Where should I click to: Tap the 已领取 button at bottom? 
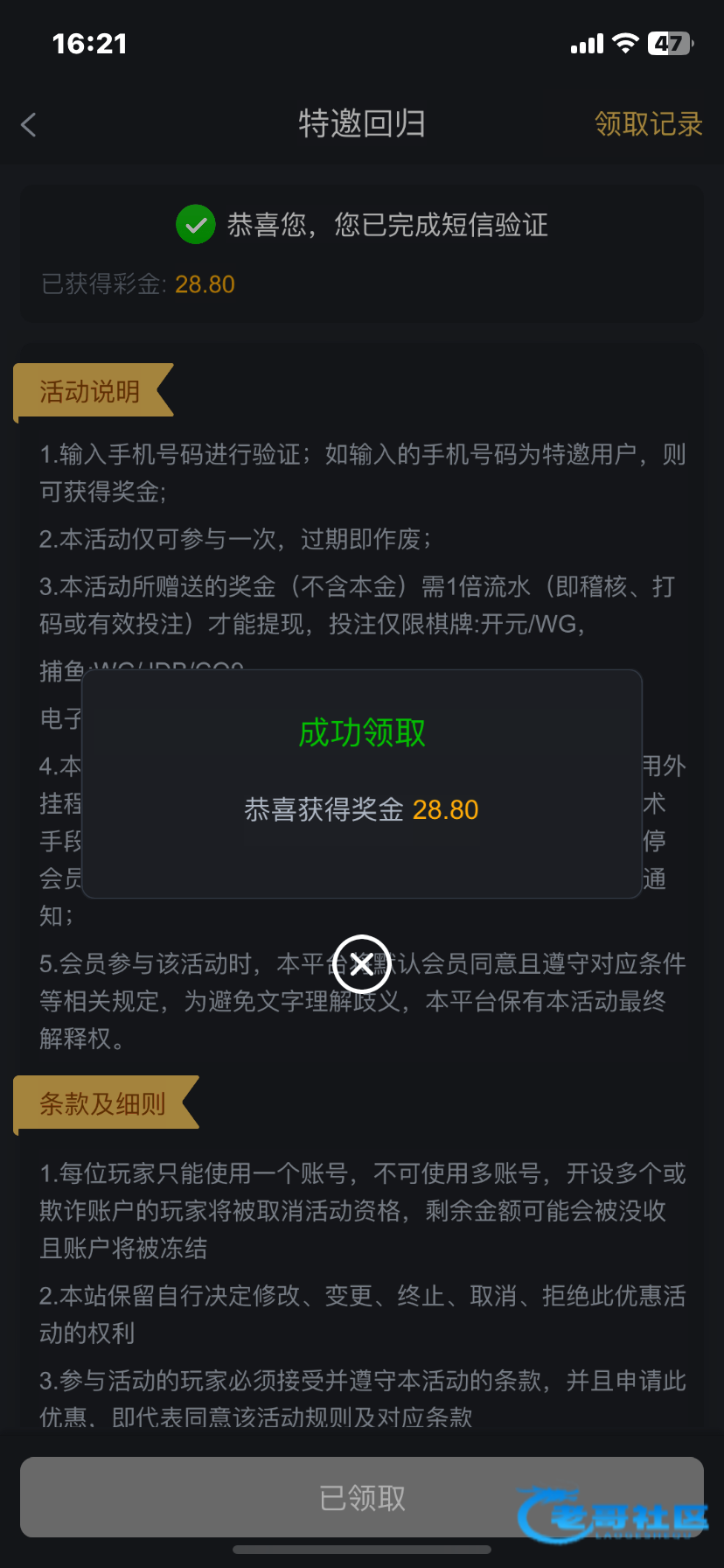point(361,1497)
